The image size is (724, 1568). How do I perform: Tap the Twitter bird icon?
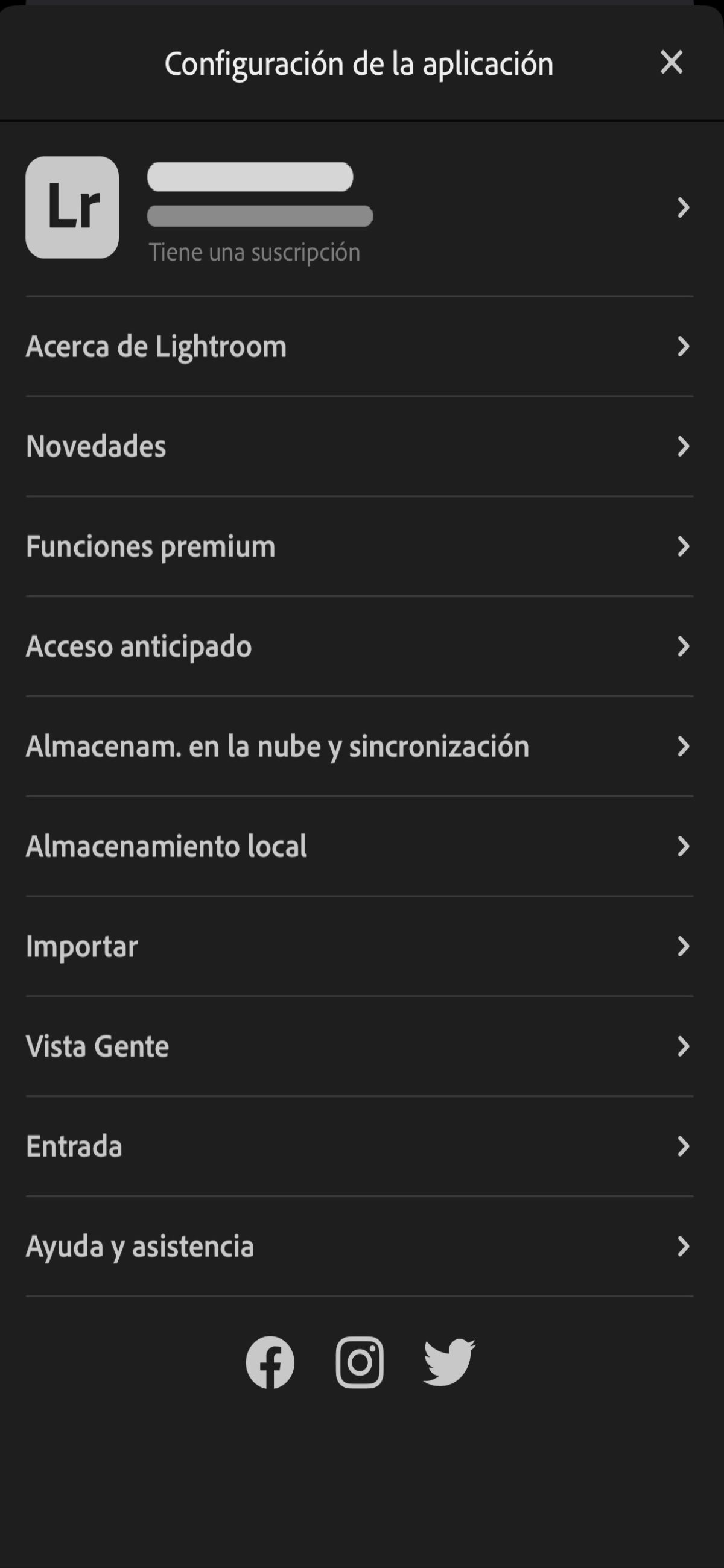(449, 1362)
